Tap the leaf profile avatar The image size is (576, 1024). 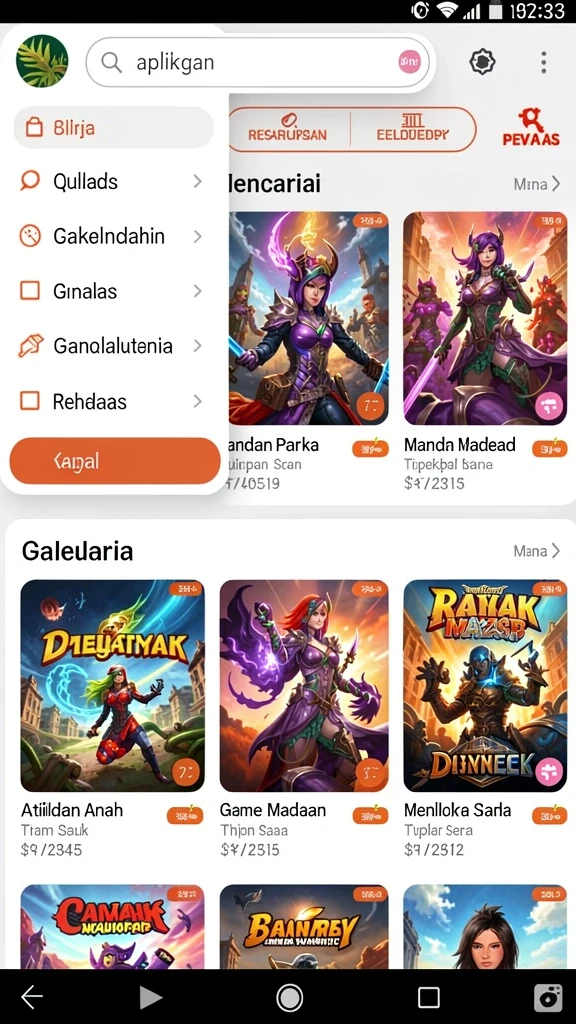pos(42,61)
